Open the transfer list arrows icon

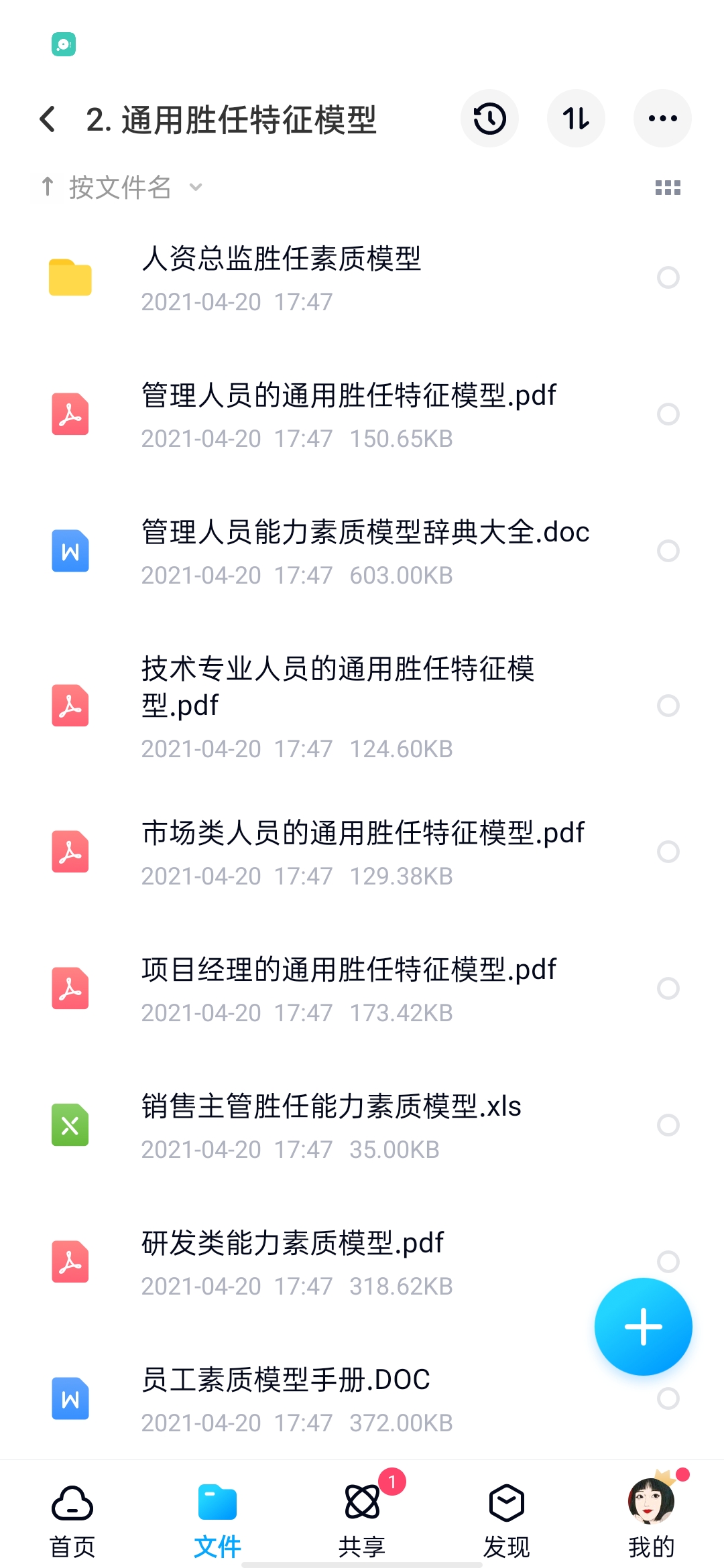(576, 119)
